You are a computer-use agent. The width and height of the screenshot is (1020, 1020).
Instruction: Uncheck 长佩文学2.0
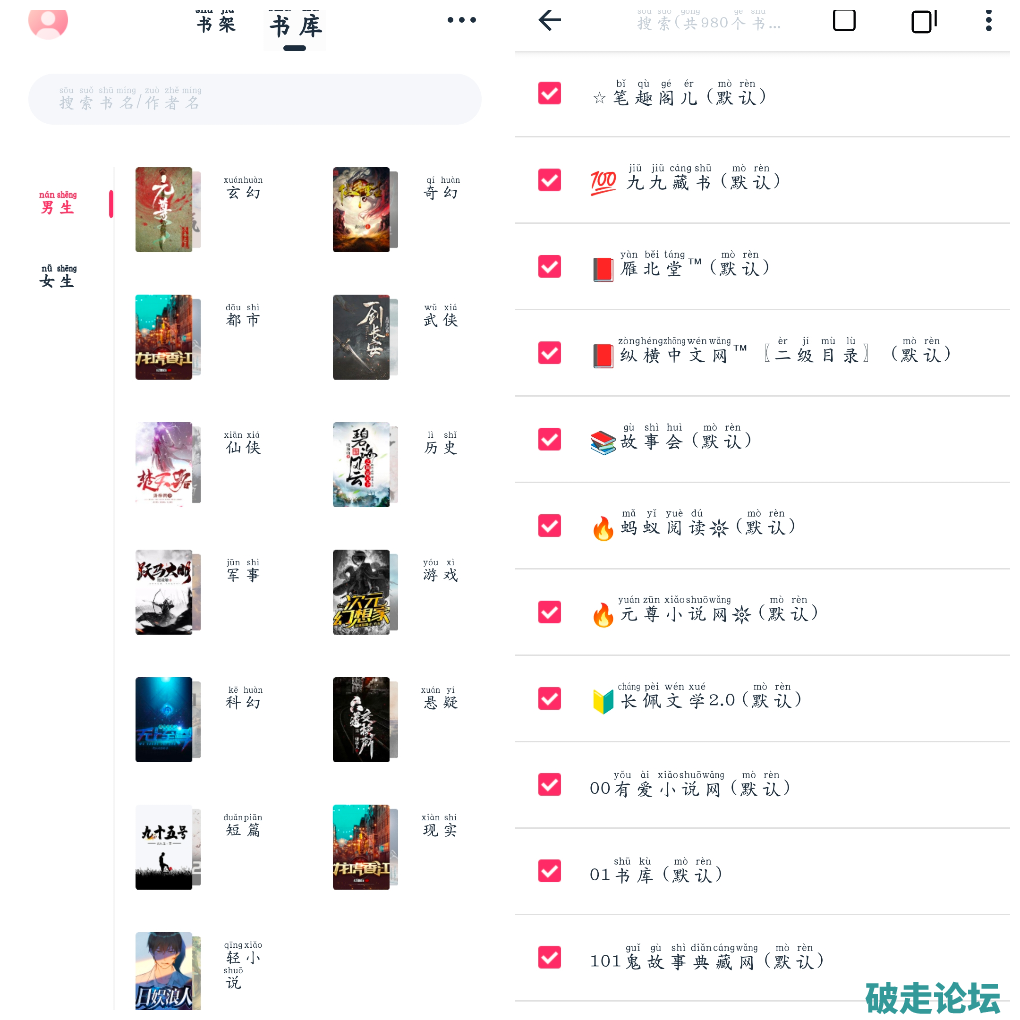tap(549, 698)
